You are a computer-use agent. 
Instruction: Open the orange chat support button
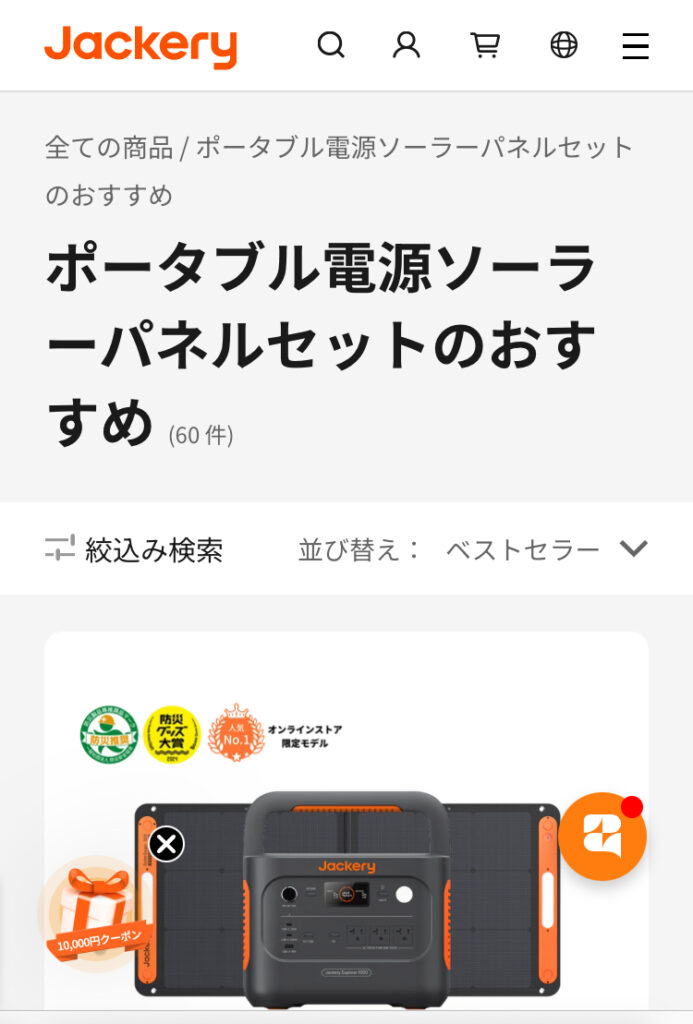pyautogui.click(x=602, y=836)
